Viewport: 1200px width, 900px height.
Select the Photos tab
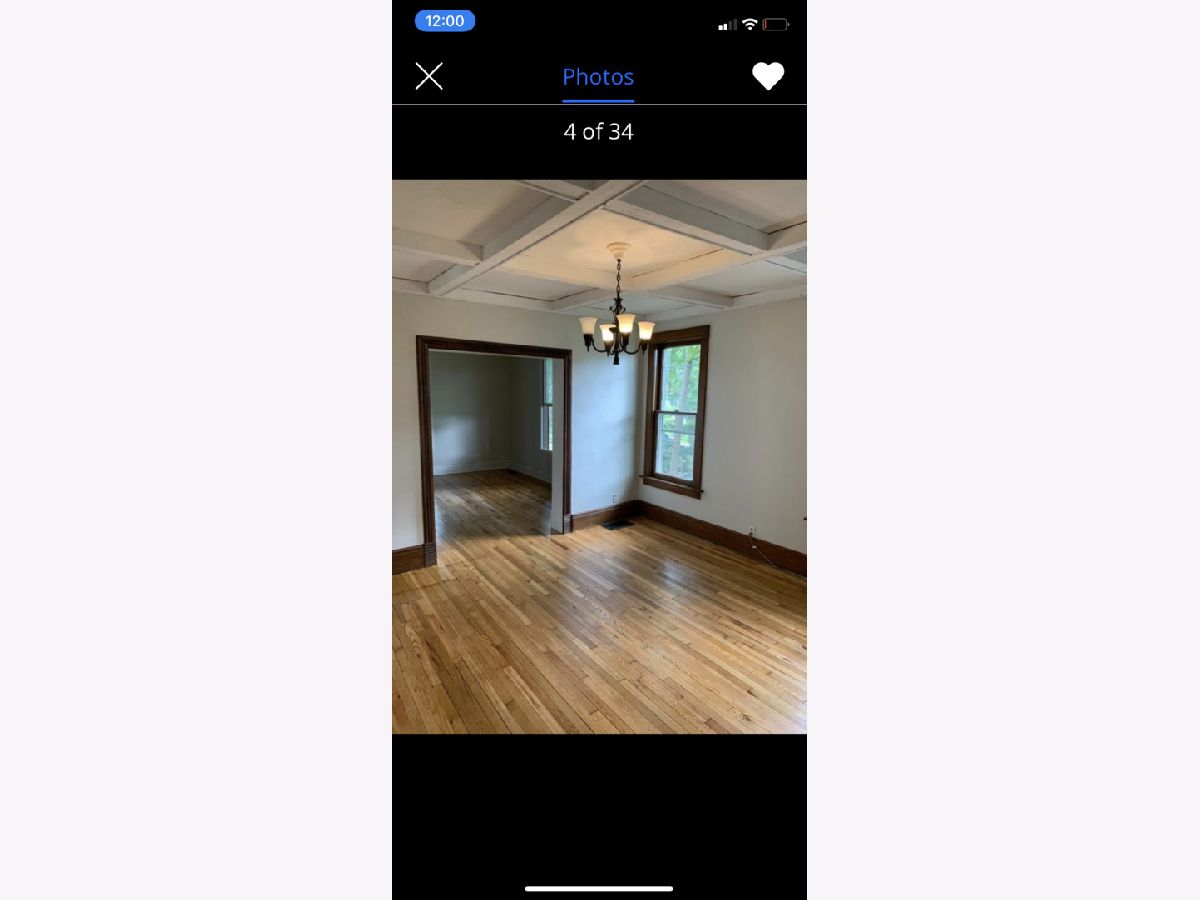598,77
